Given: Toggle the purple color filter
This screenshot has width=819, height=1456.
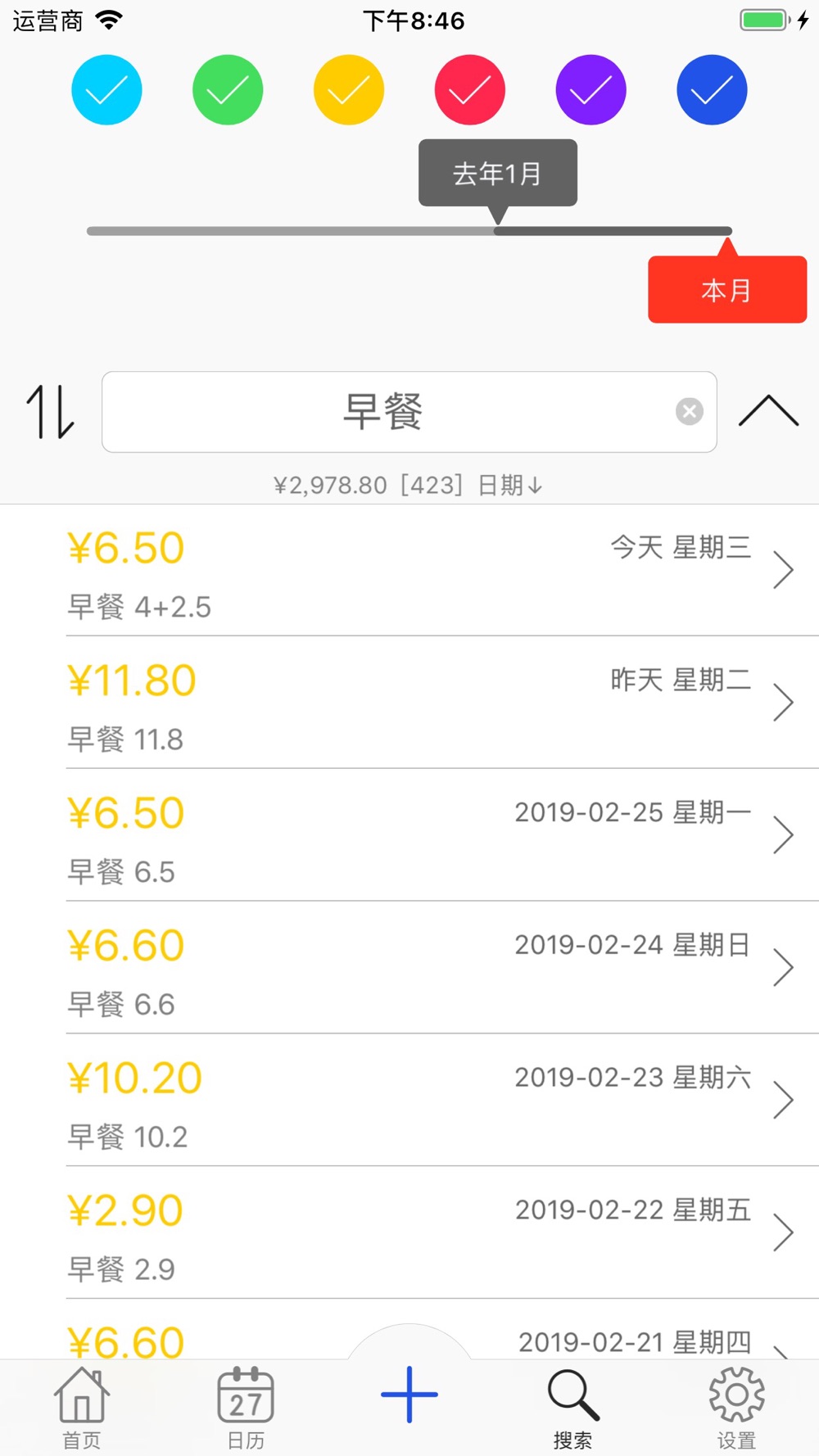Looking at the screenshot, I should click(x=591, y=90).
